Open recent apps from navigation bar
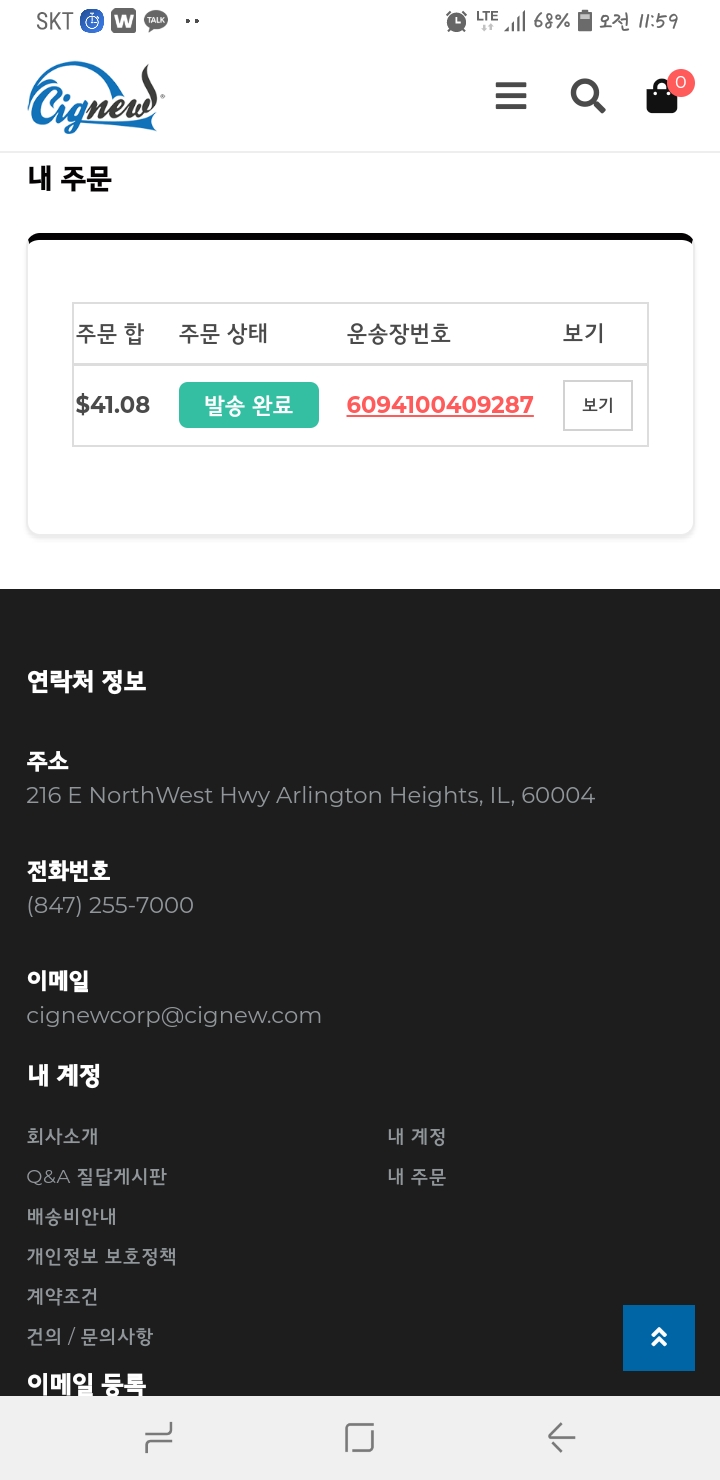This screenshot has height=1480, width=720. click(x=159, y=1438)
